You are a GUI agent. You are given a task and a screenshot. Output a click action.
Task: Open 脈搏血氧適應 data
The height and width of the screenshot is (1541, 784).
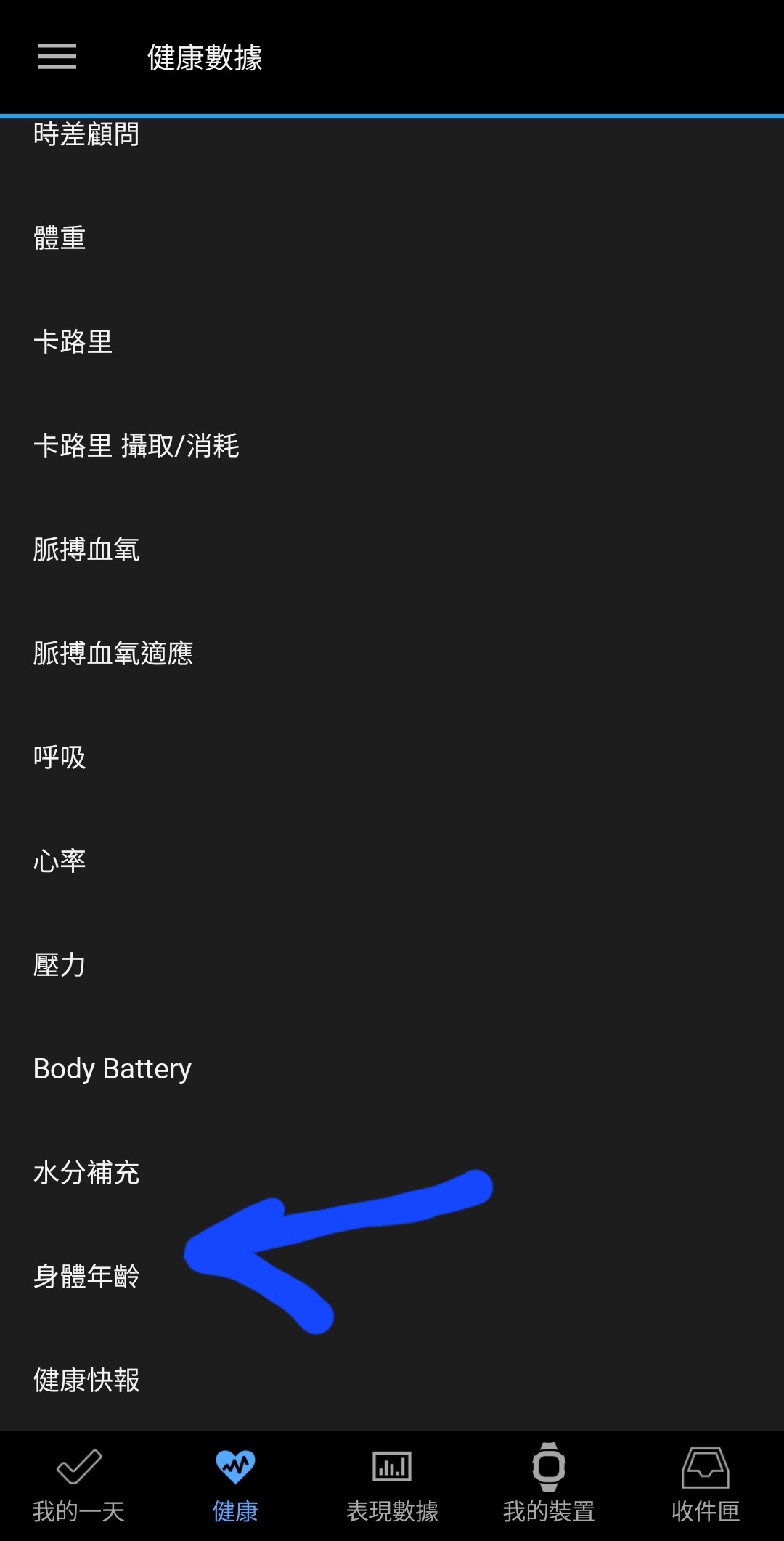coord(392,654)
